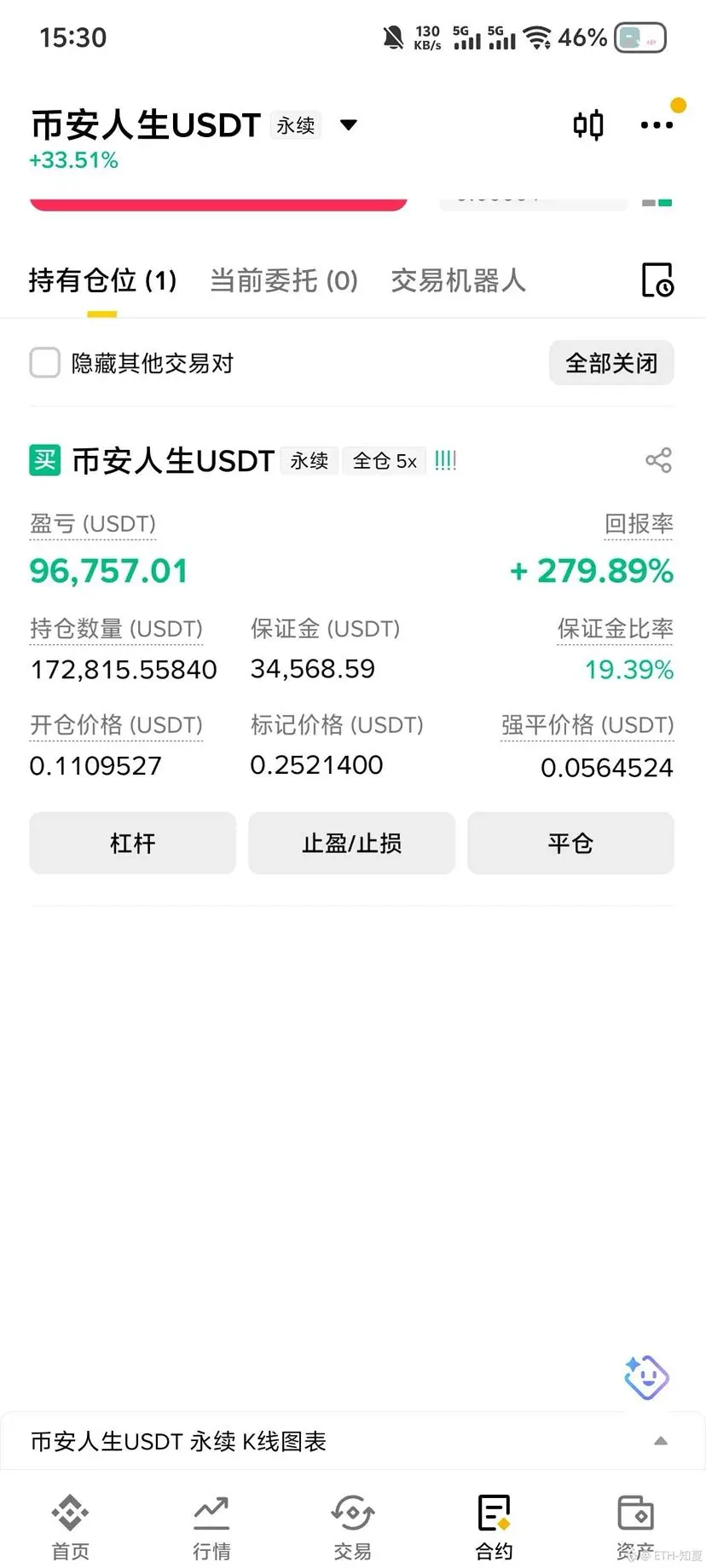The height and width of the screenshot is (1568, 706).
Task: Open 止盈/止损 settings
Action: coord(352,843)
